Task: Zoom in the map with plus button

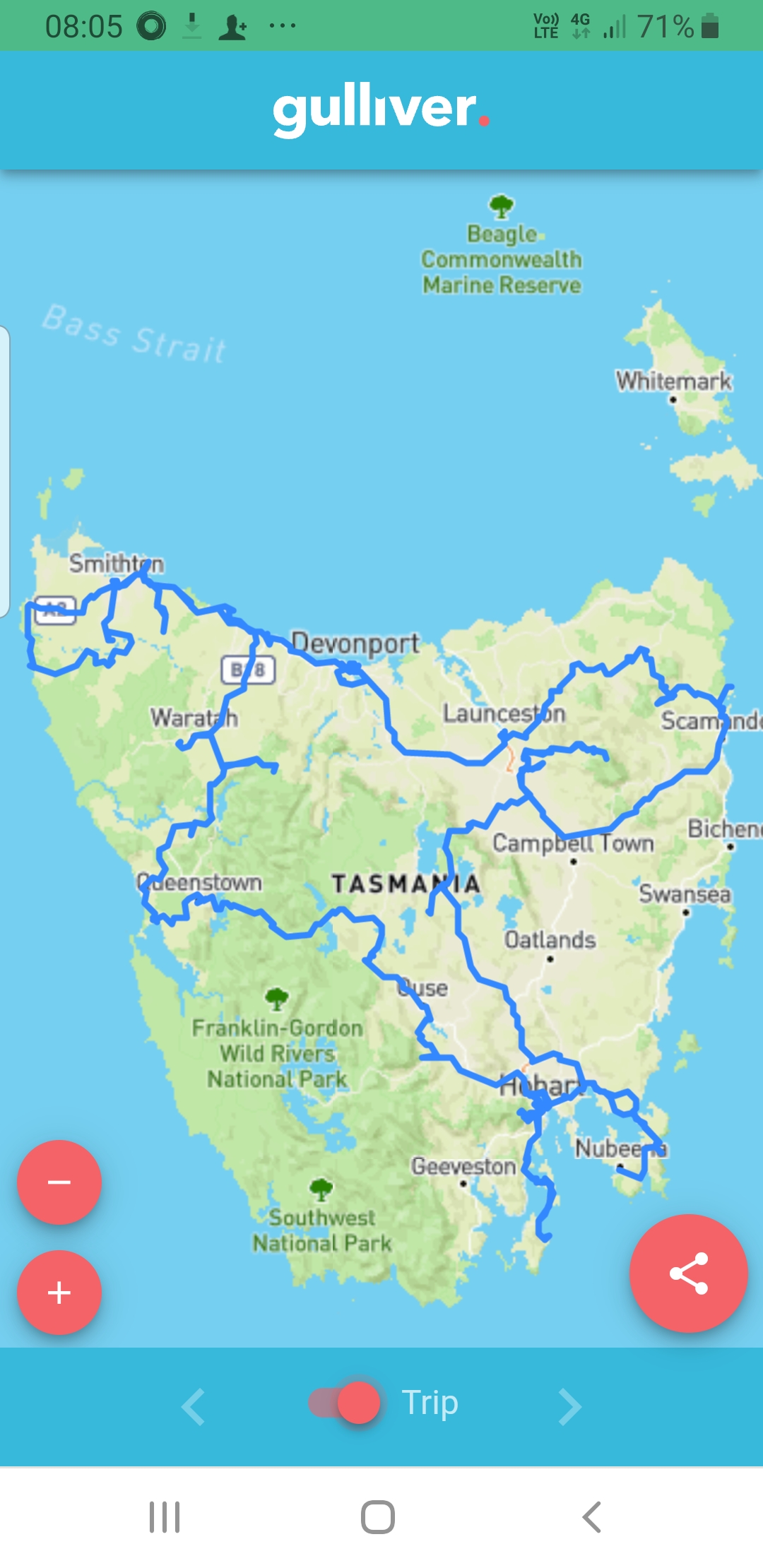Action: click(x=59, y=1293)
